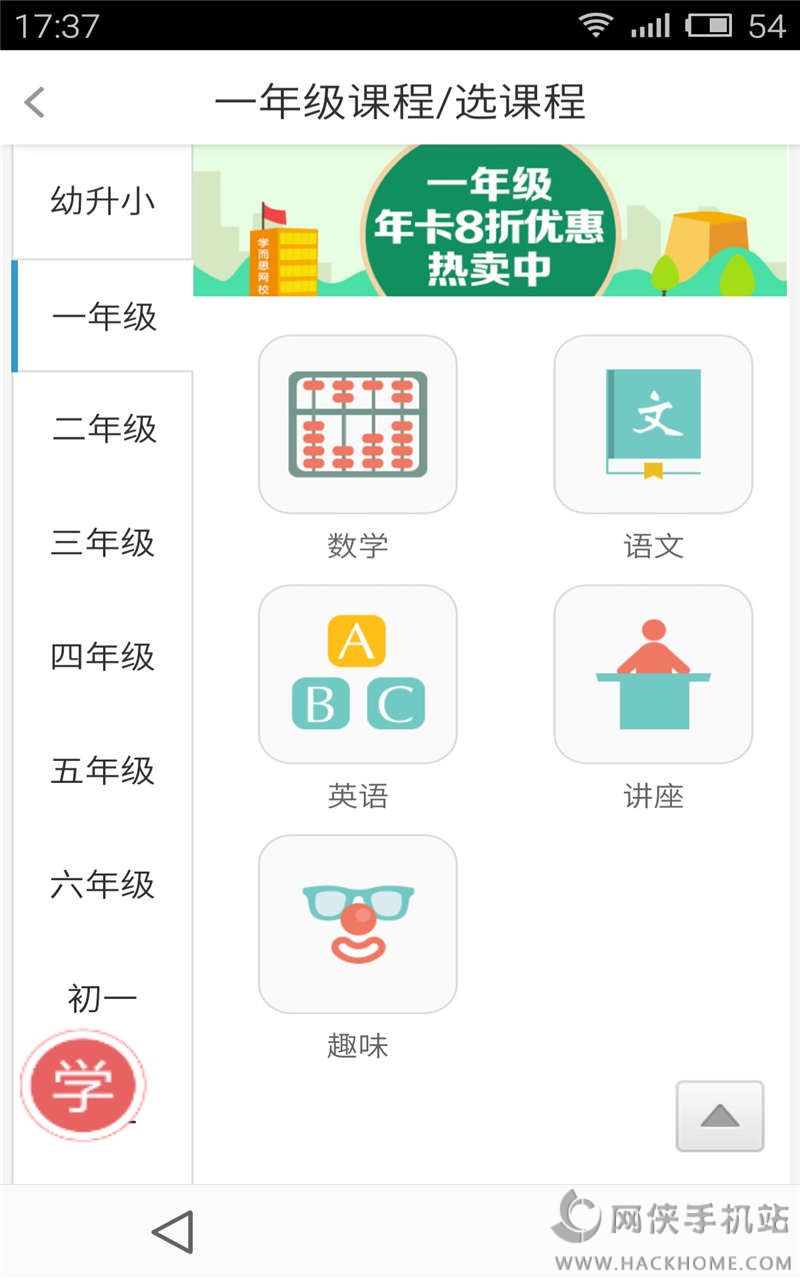Go back using the header arrow

[35, 102]
